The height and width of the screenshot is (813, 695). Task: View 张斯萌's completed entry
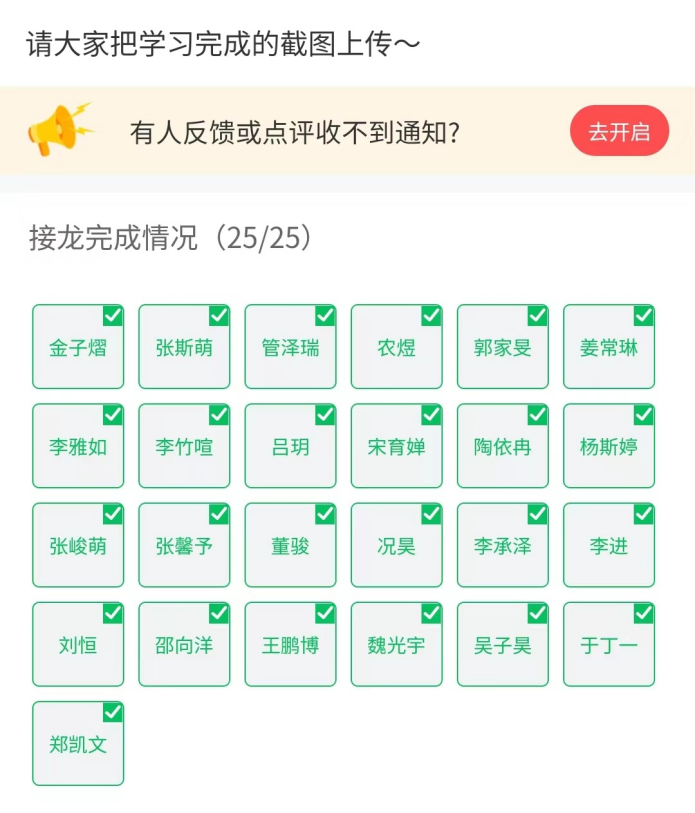[x=184, y=347]
